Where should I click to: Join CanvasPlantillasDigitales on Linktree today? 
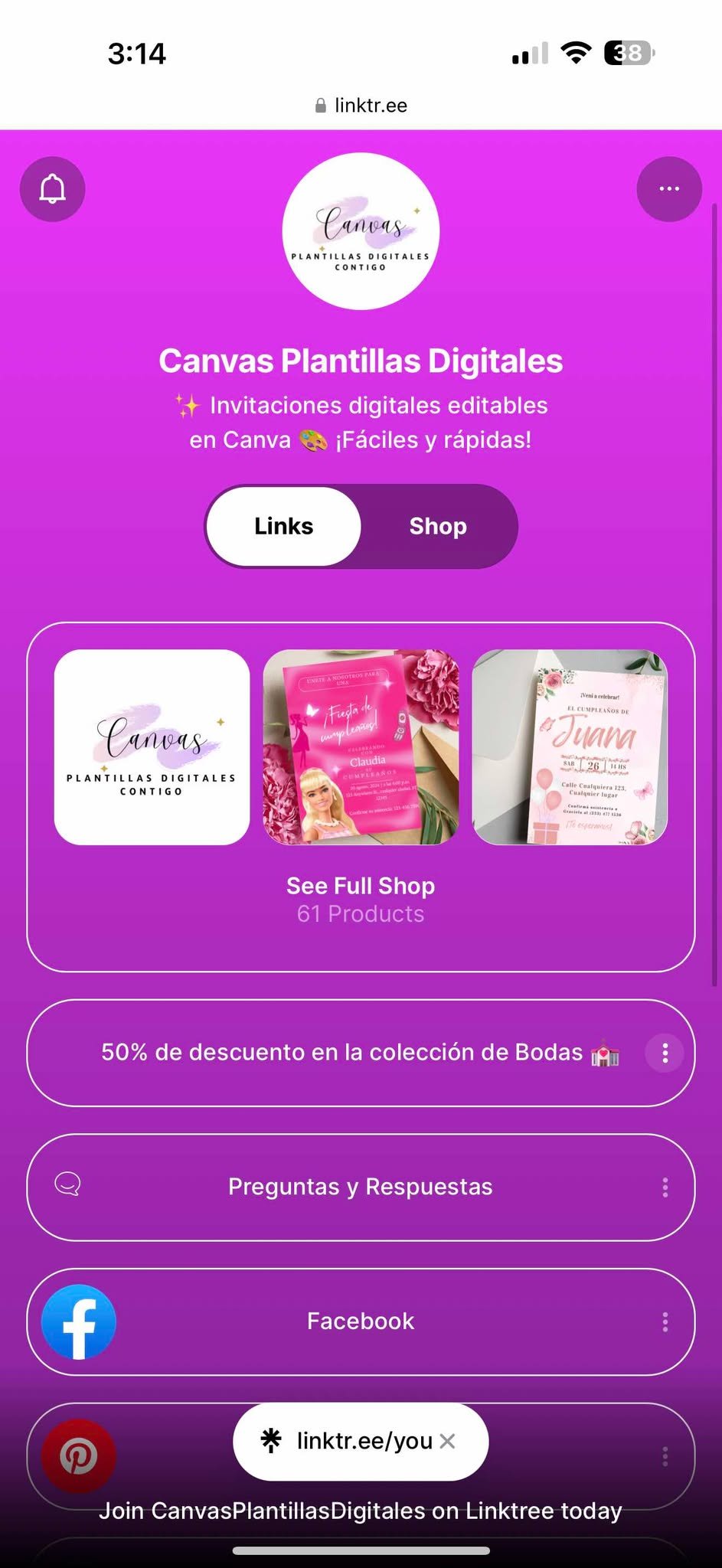(x=361, y=1511)
